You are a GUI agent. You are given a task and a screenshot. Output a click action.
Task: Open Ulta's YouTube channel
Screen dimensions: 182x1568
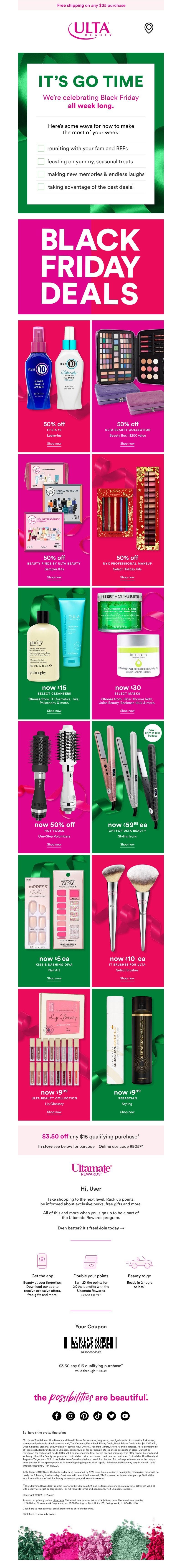click(x=125, y=1416)
